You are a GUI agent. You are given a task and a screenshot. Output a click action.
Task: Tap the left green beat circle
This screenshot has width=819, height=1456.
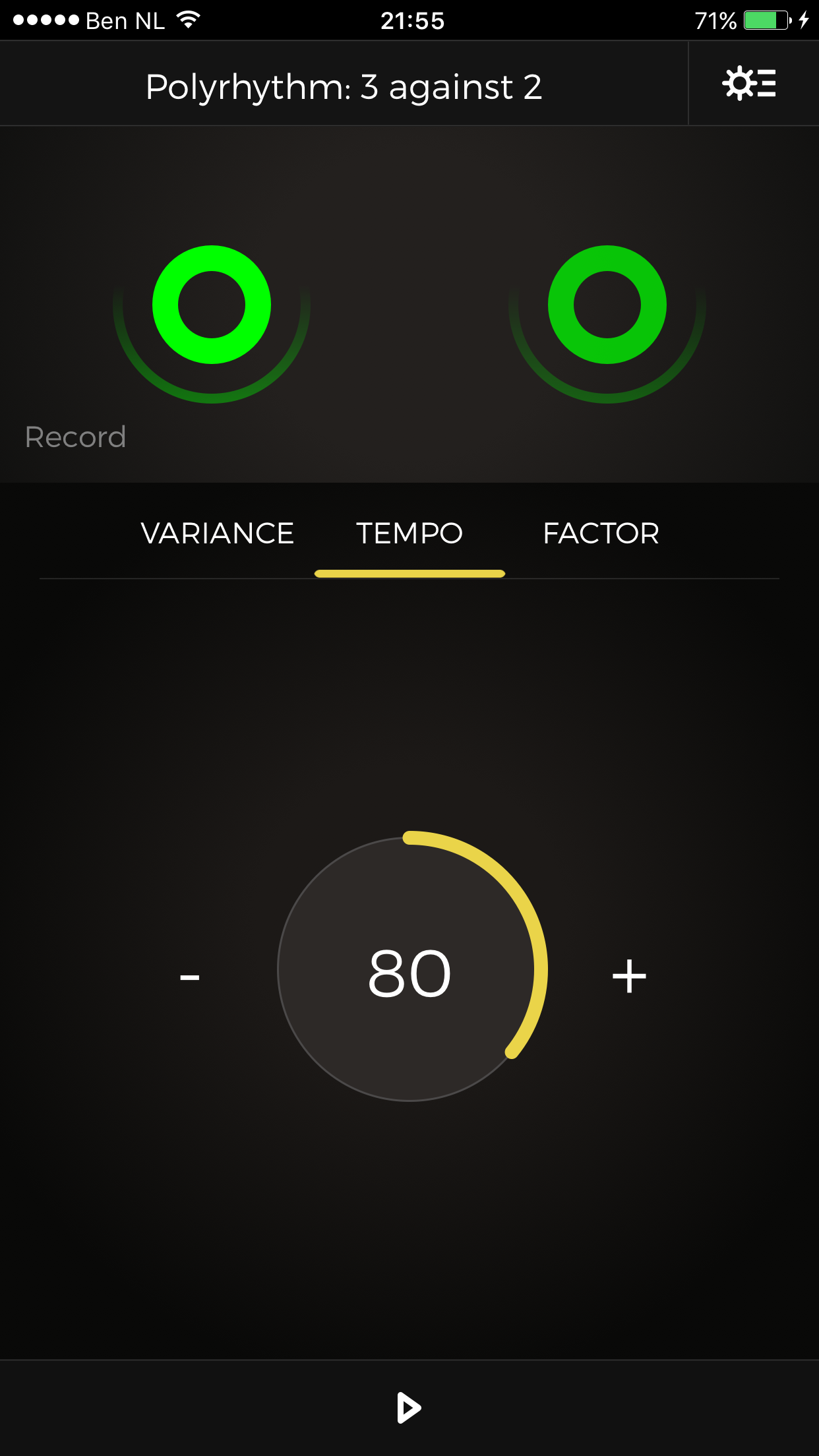pos(212,305)
